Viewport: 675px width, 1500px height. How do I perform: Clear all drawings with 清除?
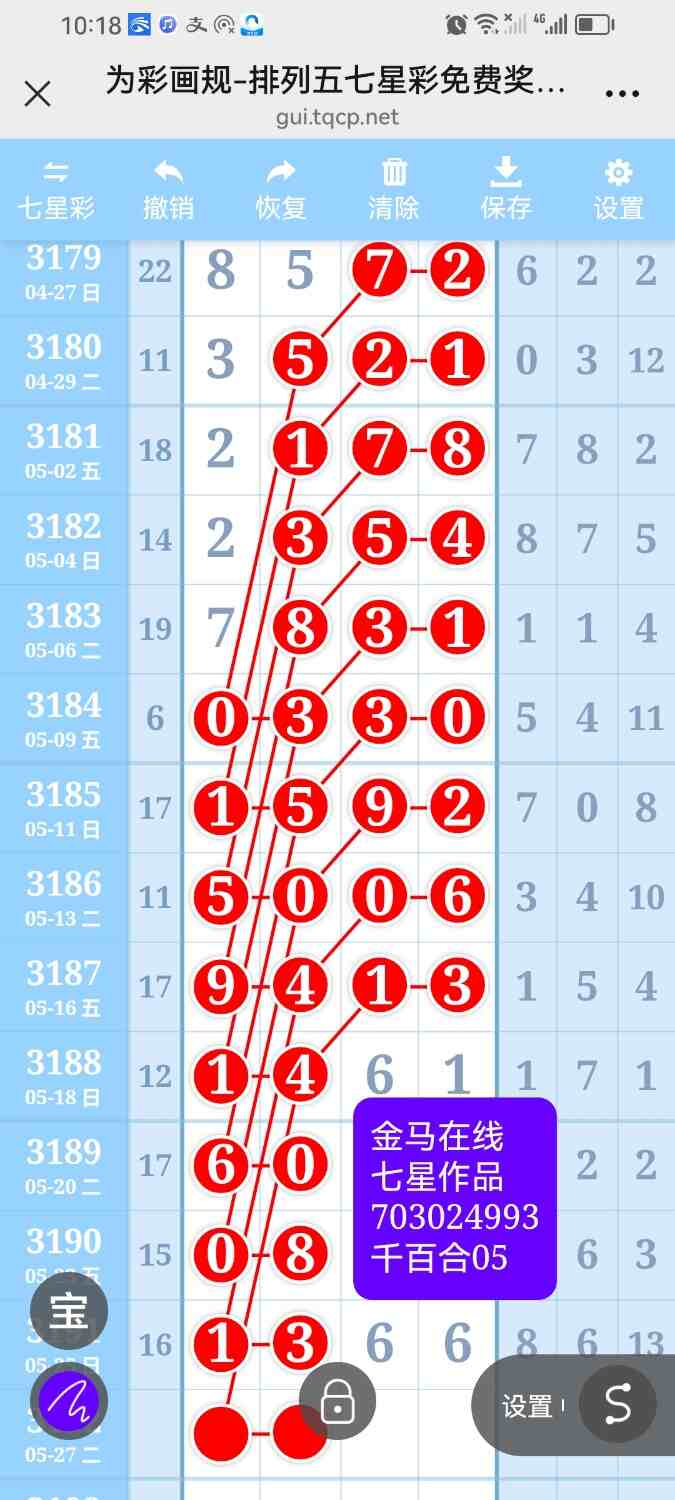tap(394, 190)
